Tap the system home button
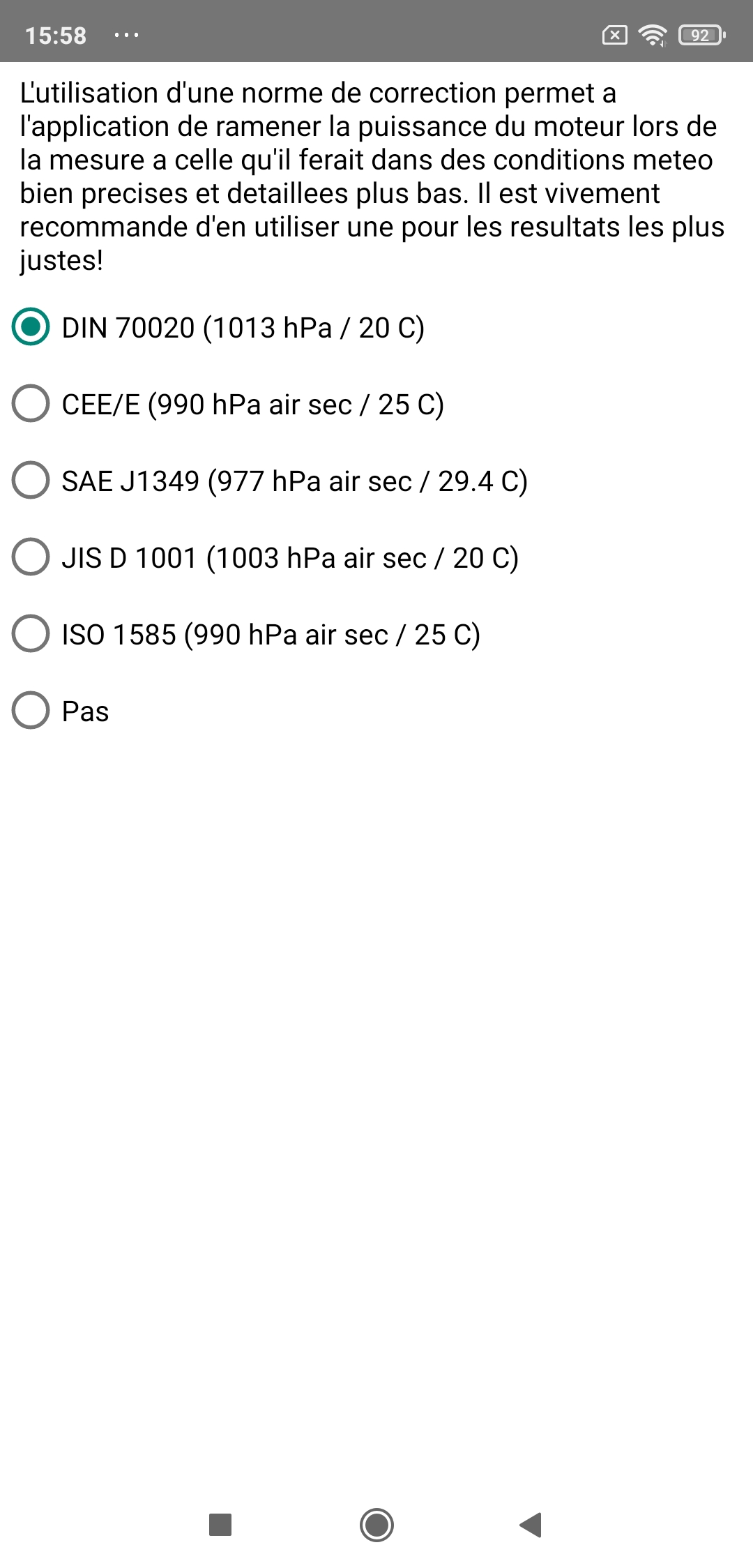Screen dimensions: 753x1568 coord(376,1525)
